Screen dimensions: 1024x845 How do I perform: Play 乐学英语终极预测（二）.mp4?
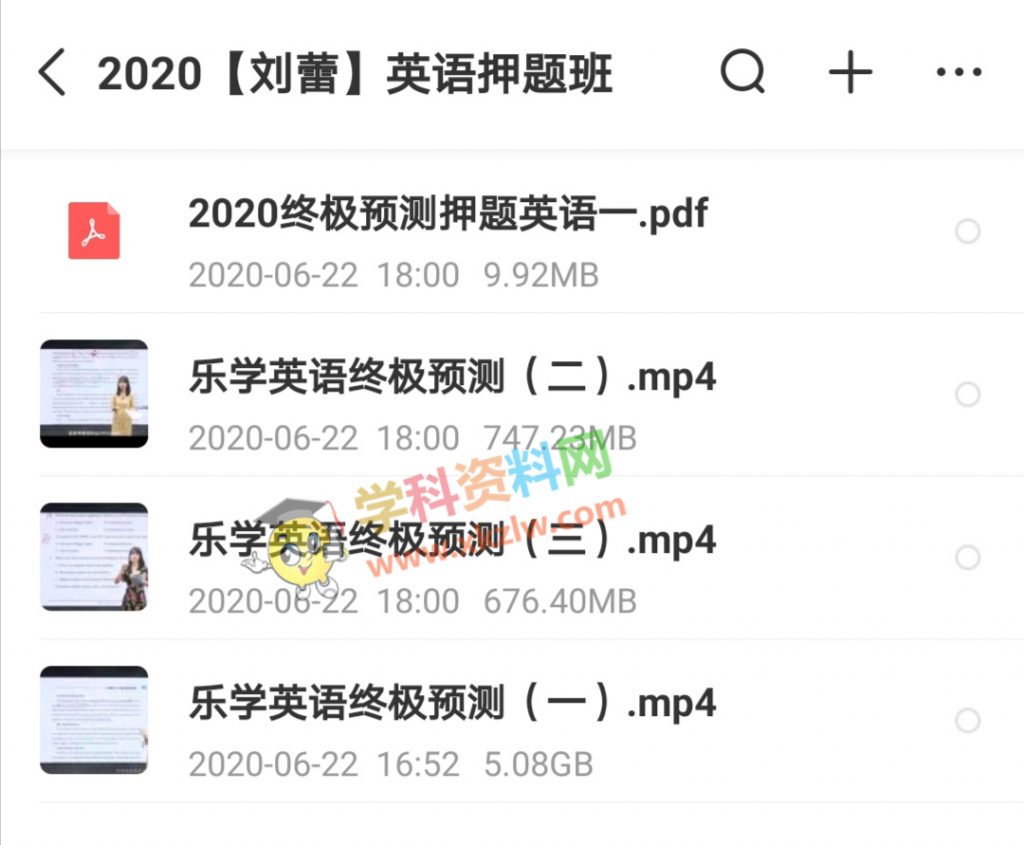tap(452, 378)
